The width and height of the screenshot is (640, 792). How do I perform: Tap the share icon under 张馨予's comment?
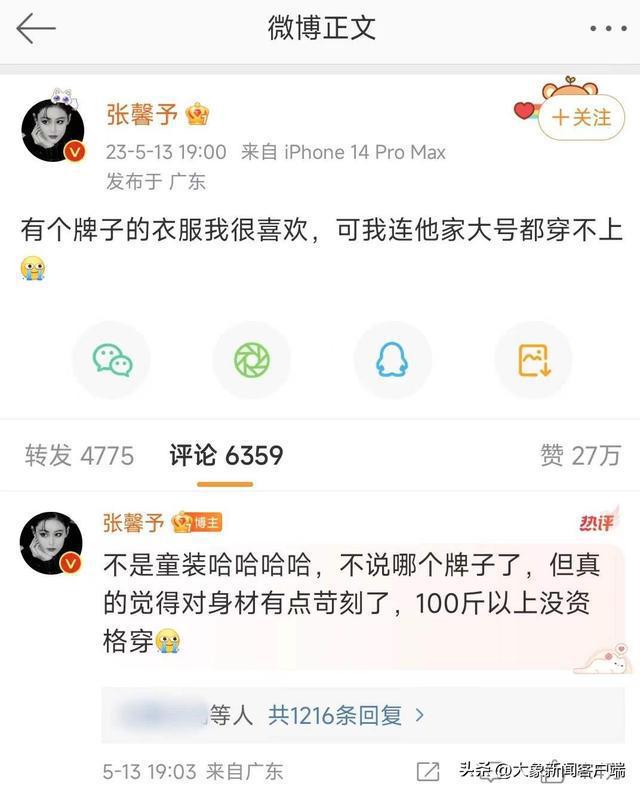[428, 771]
